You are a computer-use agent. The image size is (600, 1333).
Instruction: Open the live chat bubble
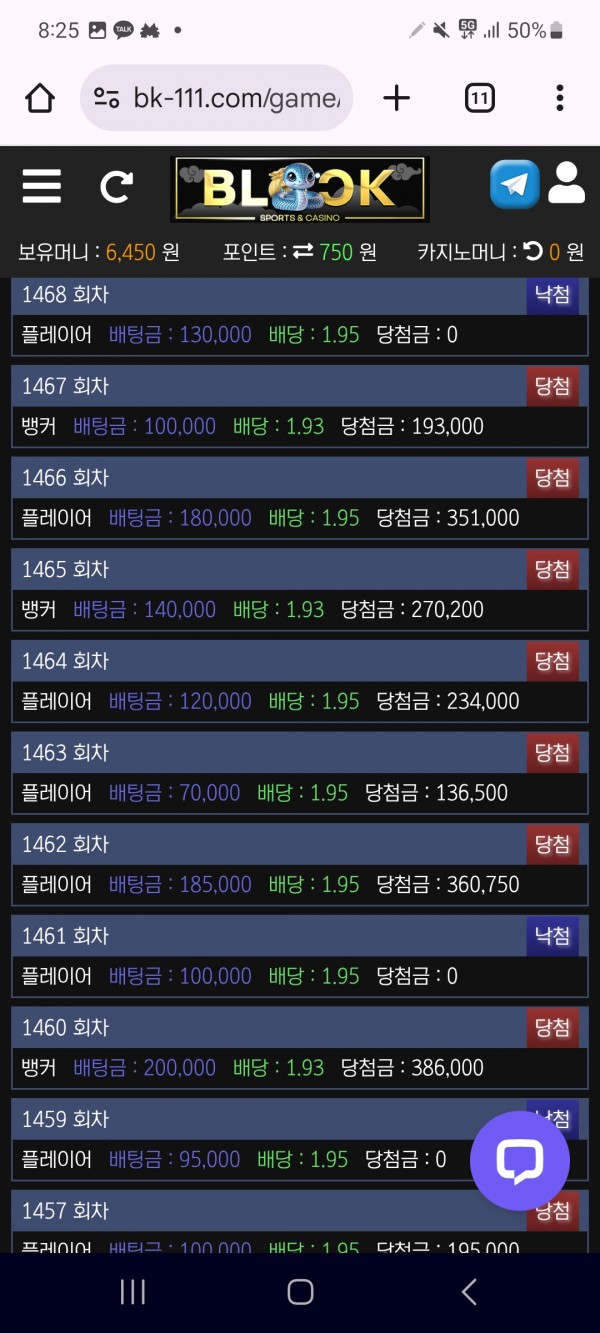[520, 1161]
